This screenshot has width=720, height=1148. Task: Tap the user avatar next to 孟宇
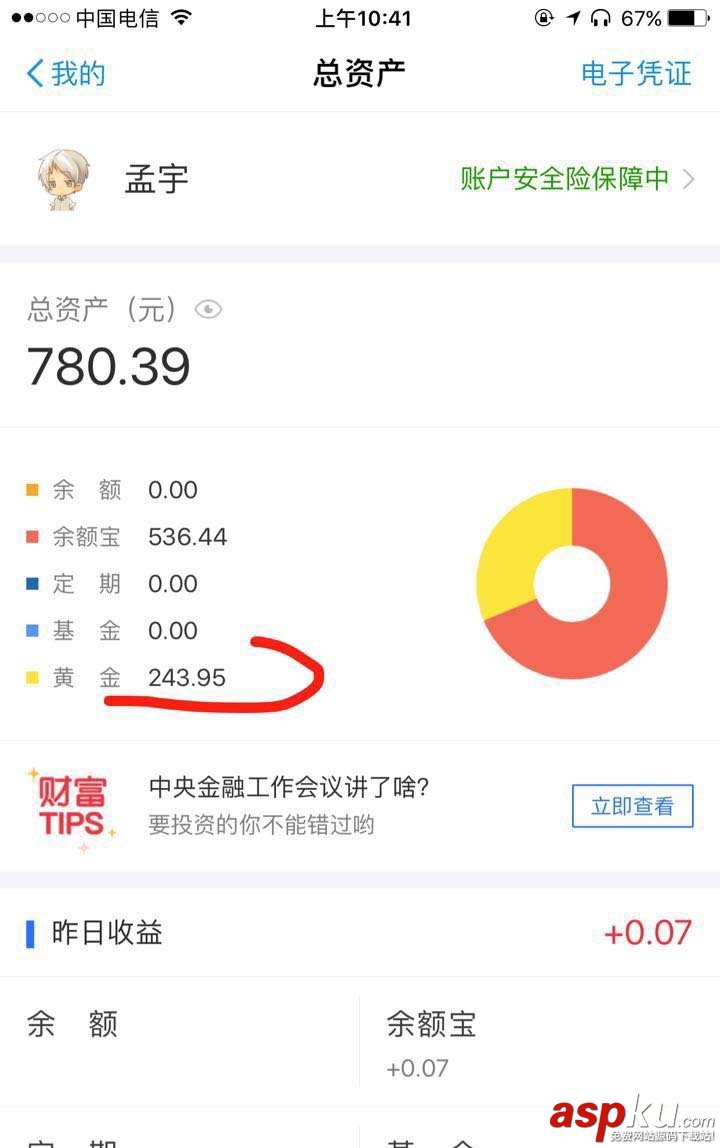coord(60,179)
